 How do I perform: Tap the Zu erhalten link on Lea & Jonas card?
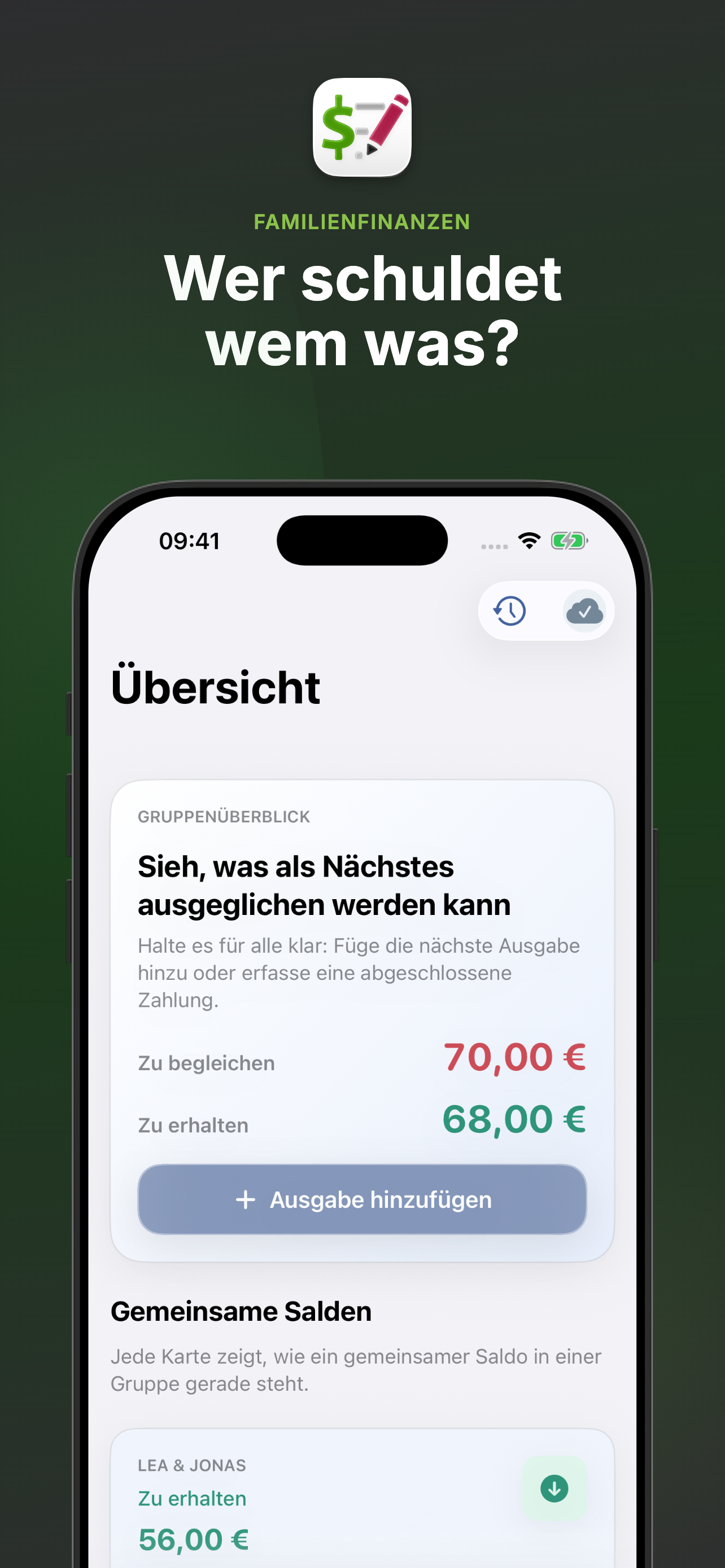pyautogui.click(x=192, y=1499)
